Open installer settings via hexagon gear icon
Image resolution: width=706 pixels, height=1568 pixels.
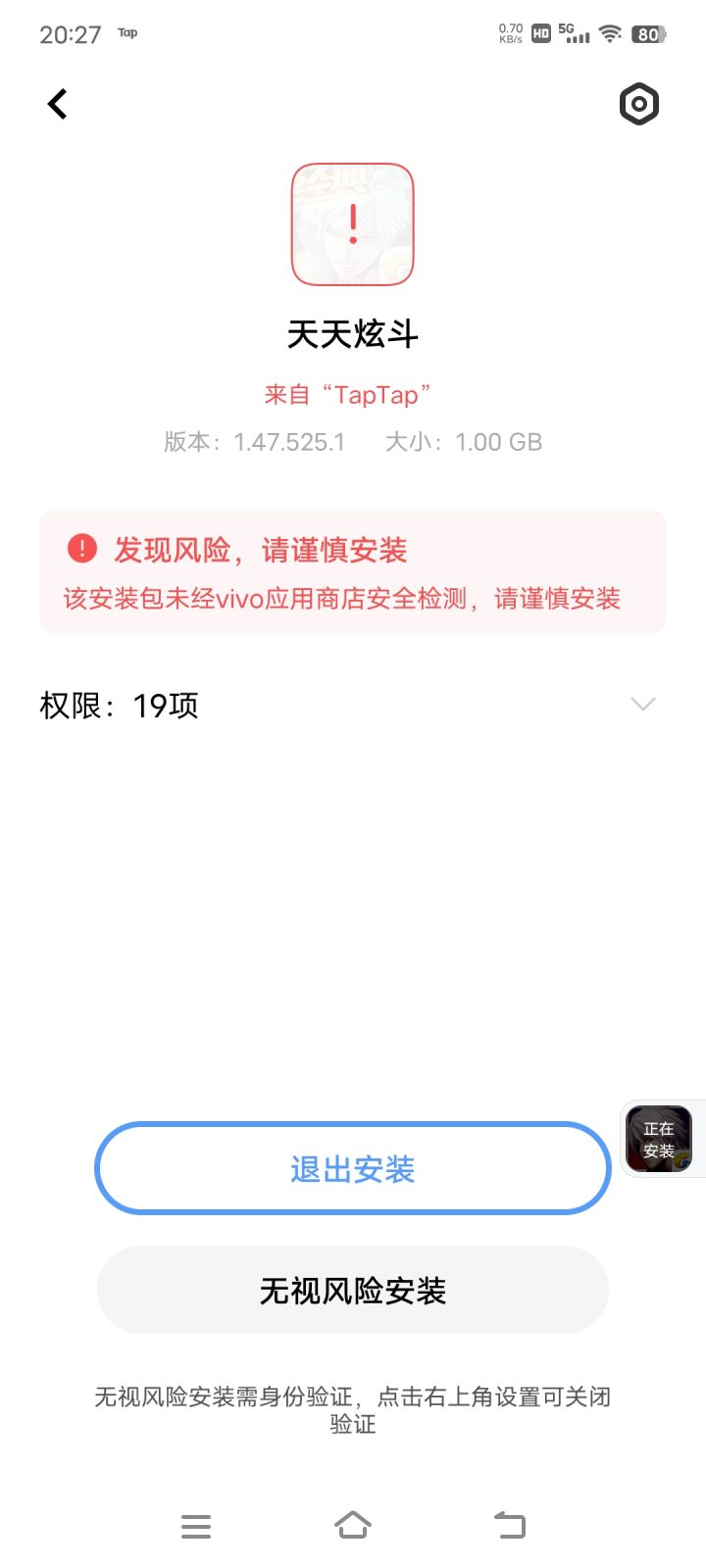click(x=638, y=104)
